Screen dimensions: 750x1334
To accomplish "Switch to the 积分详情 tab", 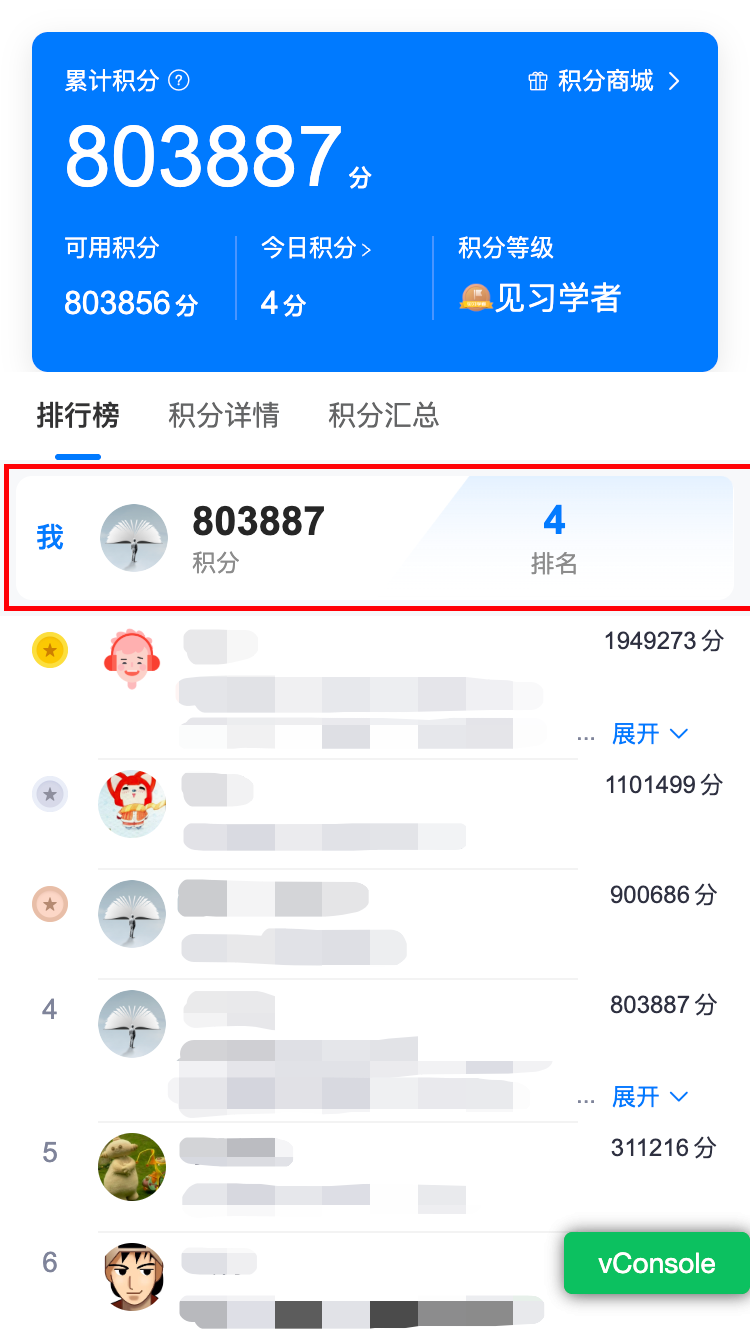I will coord(224,415).
